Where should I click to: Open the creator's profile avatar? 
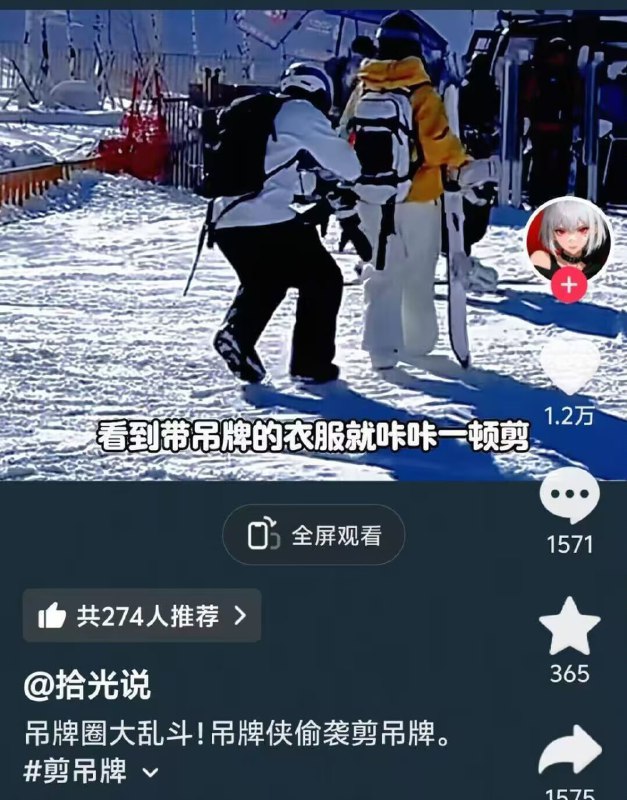(x=568, y=240)
